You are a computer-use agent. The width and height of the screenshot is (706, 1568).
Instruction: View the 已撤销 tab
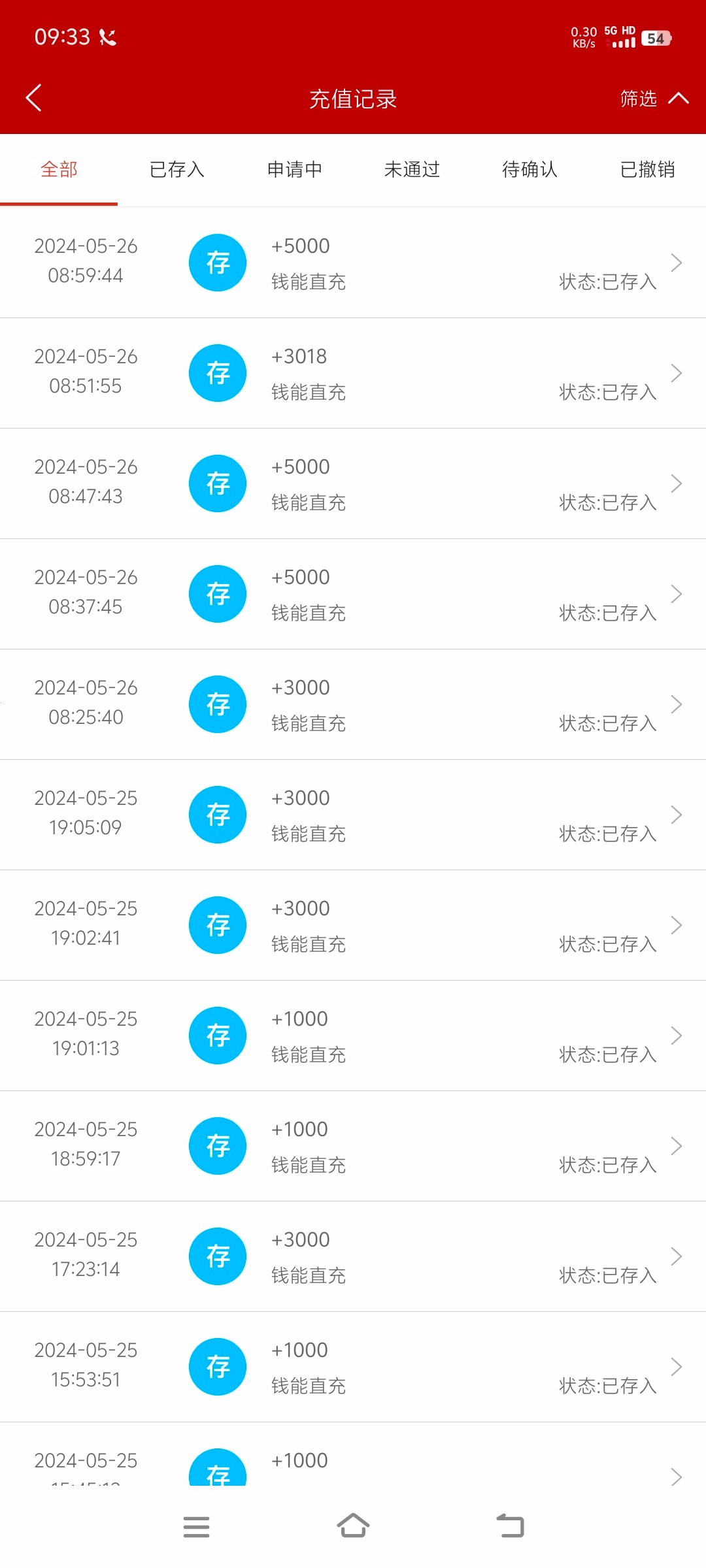647,170
